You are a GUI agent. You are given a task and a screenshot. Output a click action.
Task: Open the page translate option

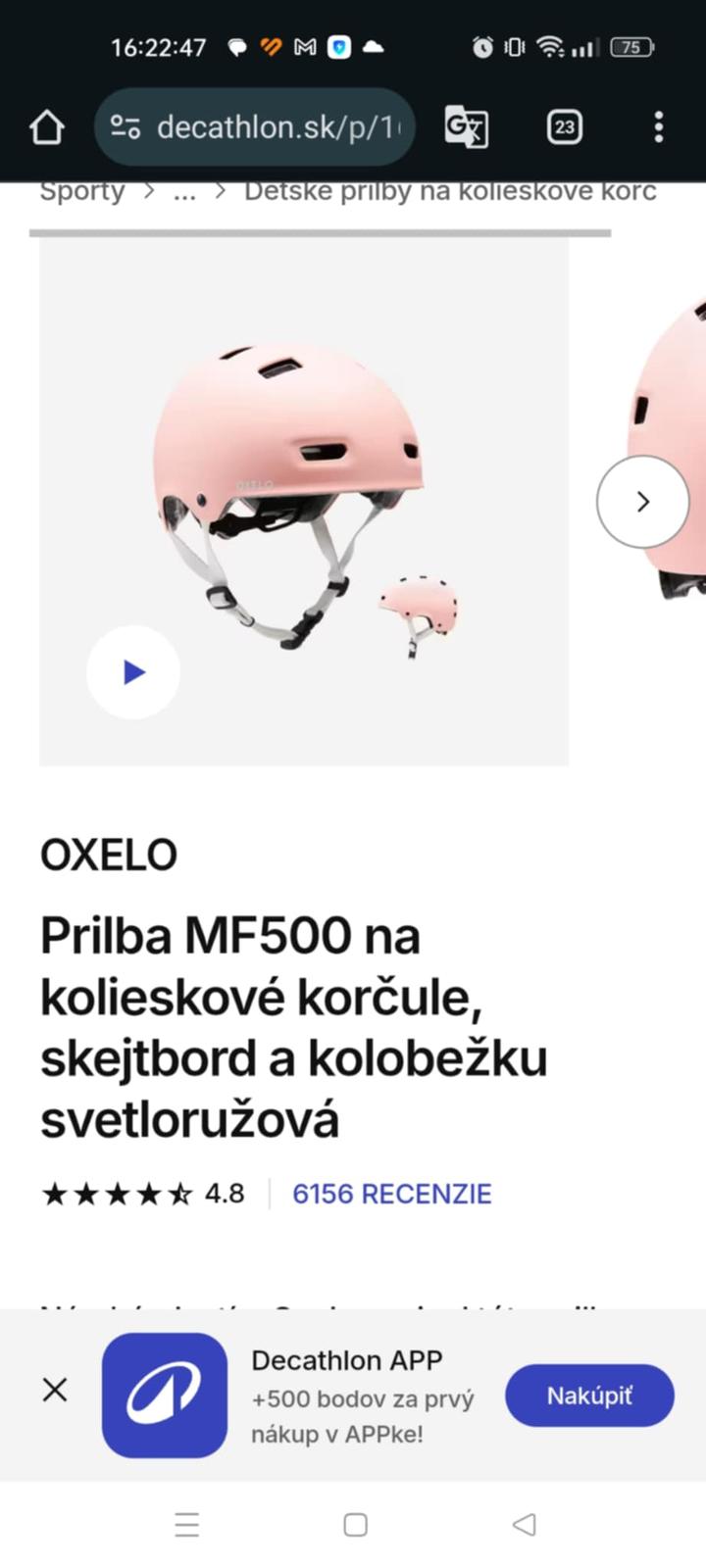coord(466,127)
